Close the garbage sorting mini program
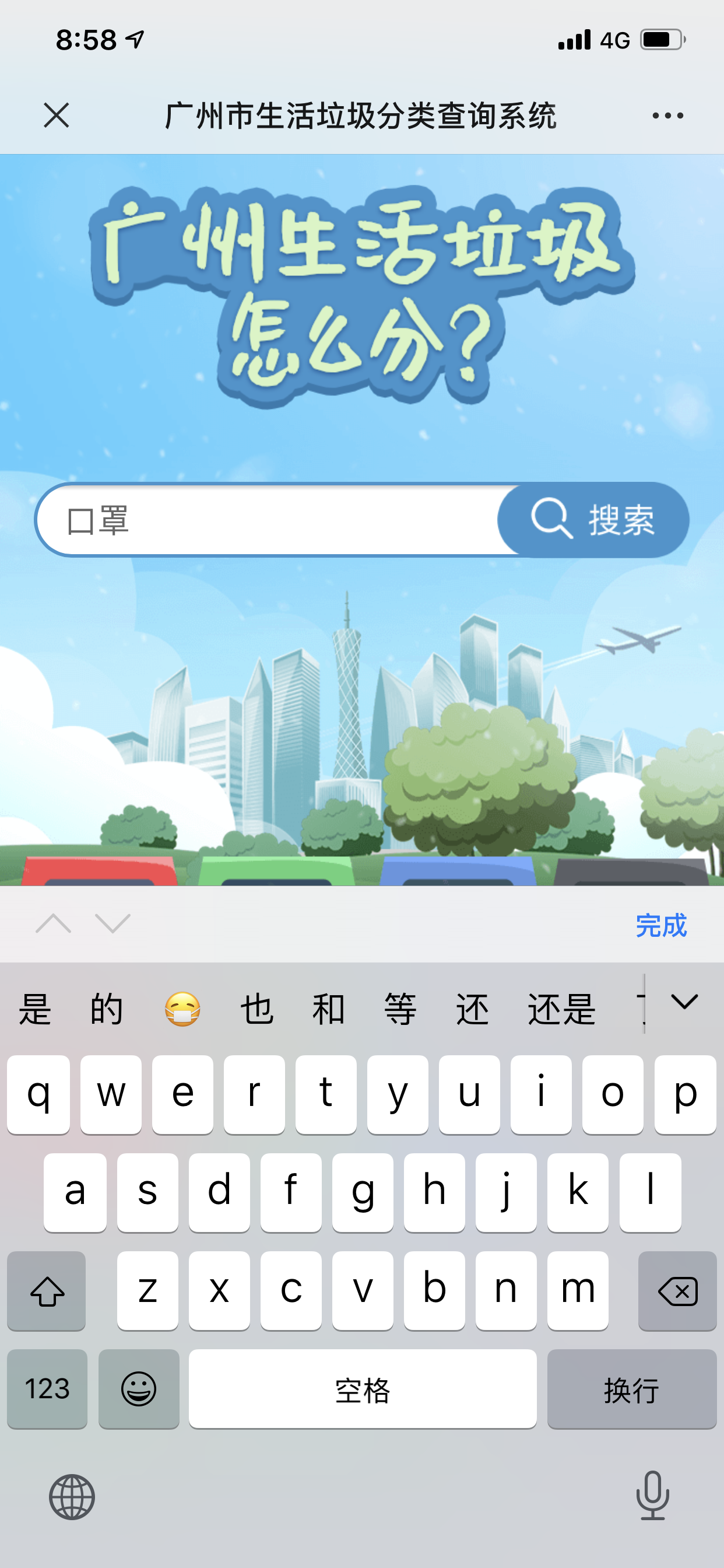The width and height of the screenshot is (724, 1568). click(x=57, y=115)
